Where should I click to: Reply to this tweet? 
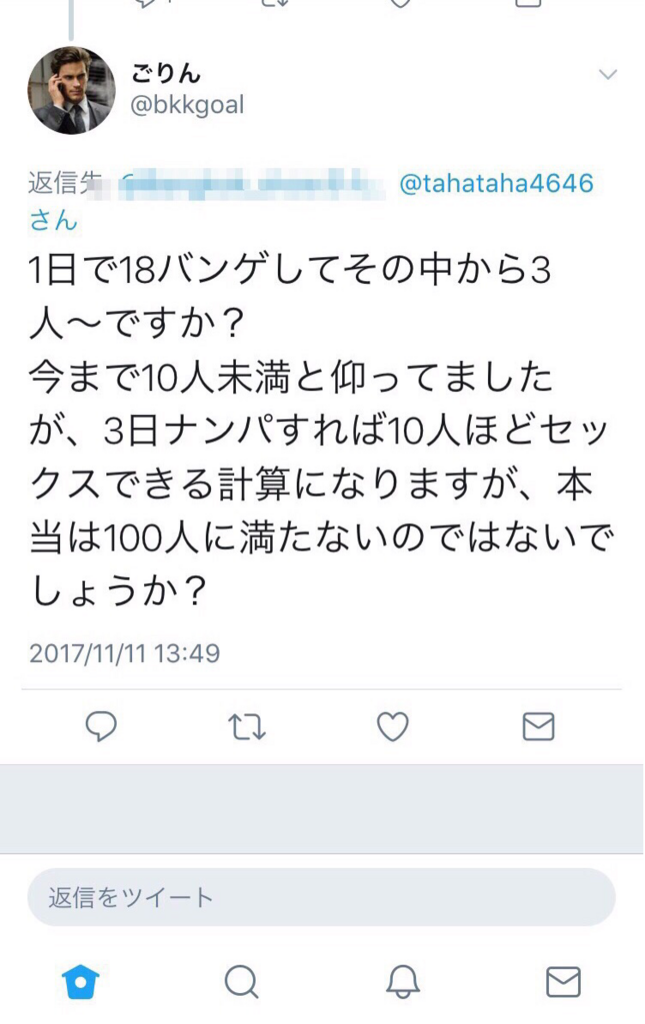[x=101, y=727]
